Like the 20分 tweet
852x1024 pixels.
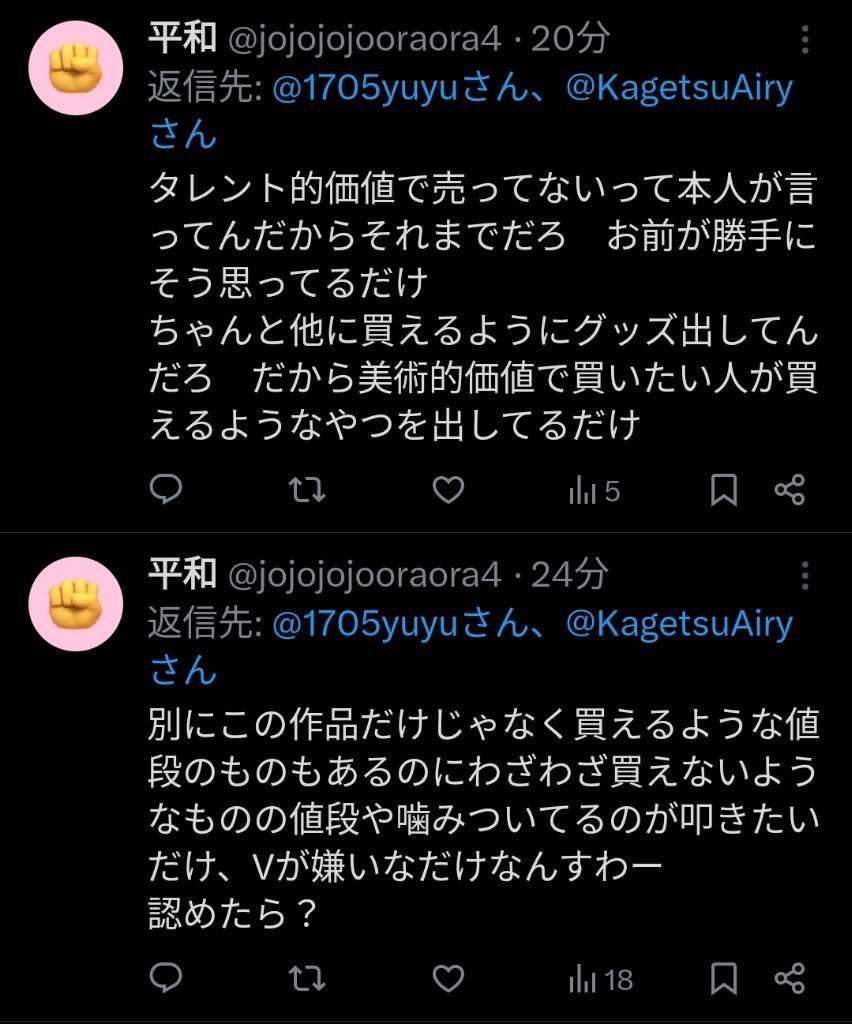tap(449, 490)
